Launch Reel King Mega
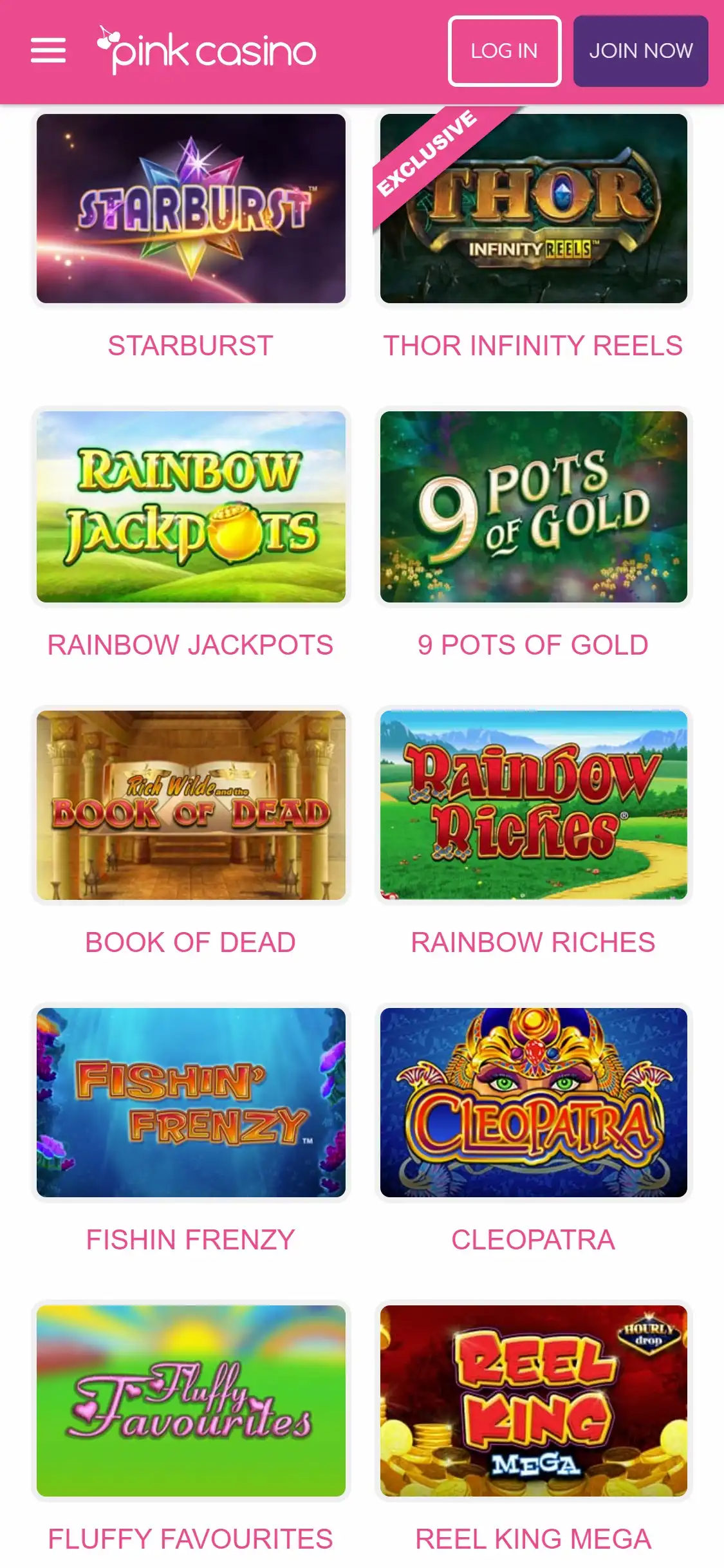This screenshot has width=724, height=1568. coord(534,1400)
